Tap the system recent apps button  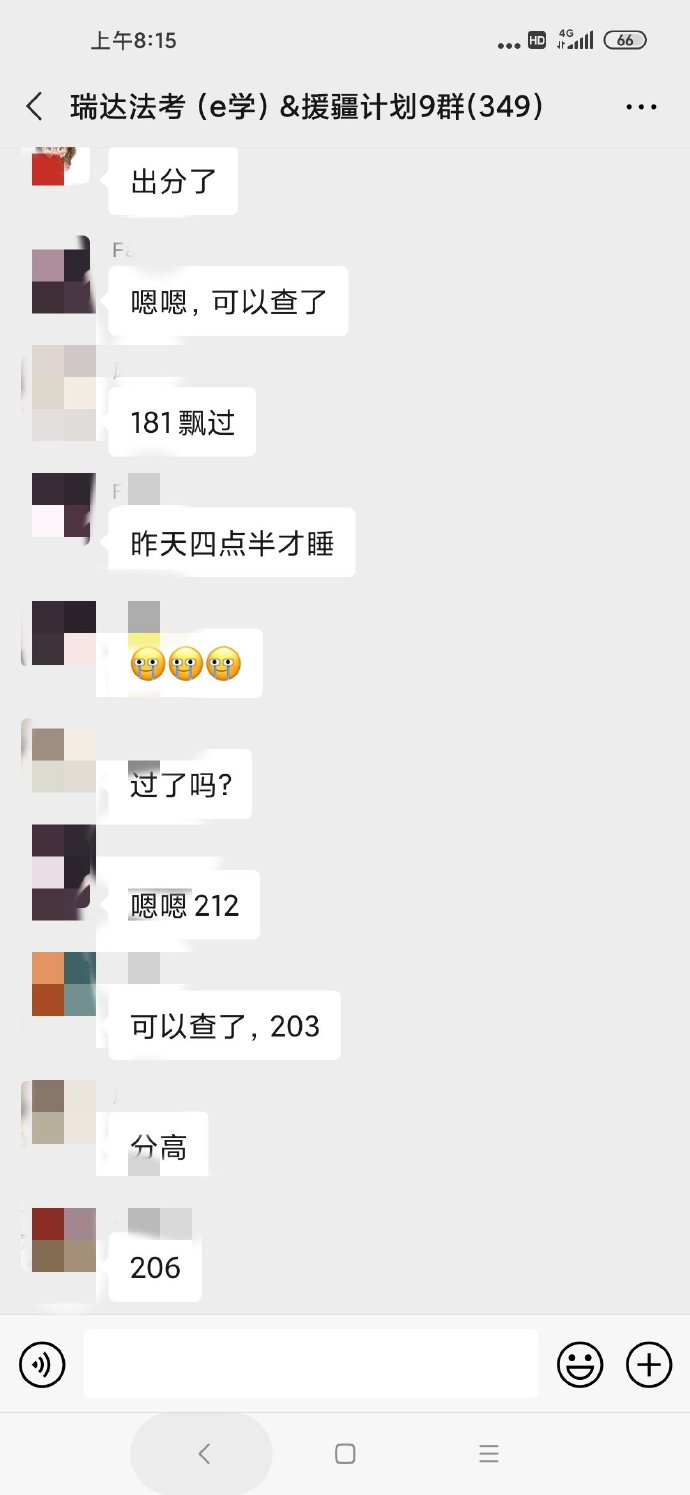[488, 1454]
